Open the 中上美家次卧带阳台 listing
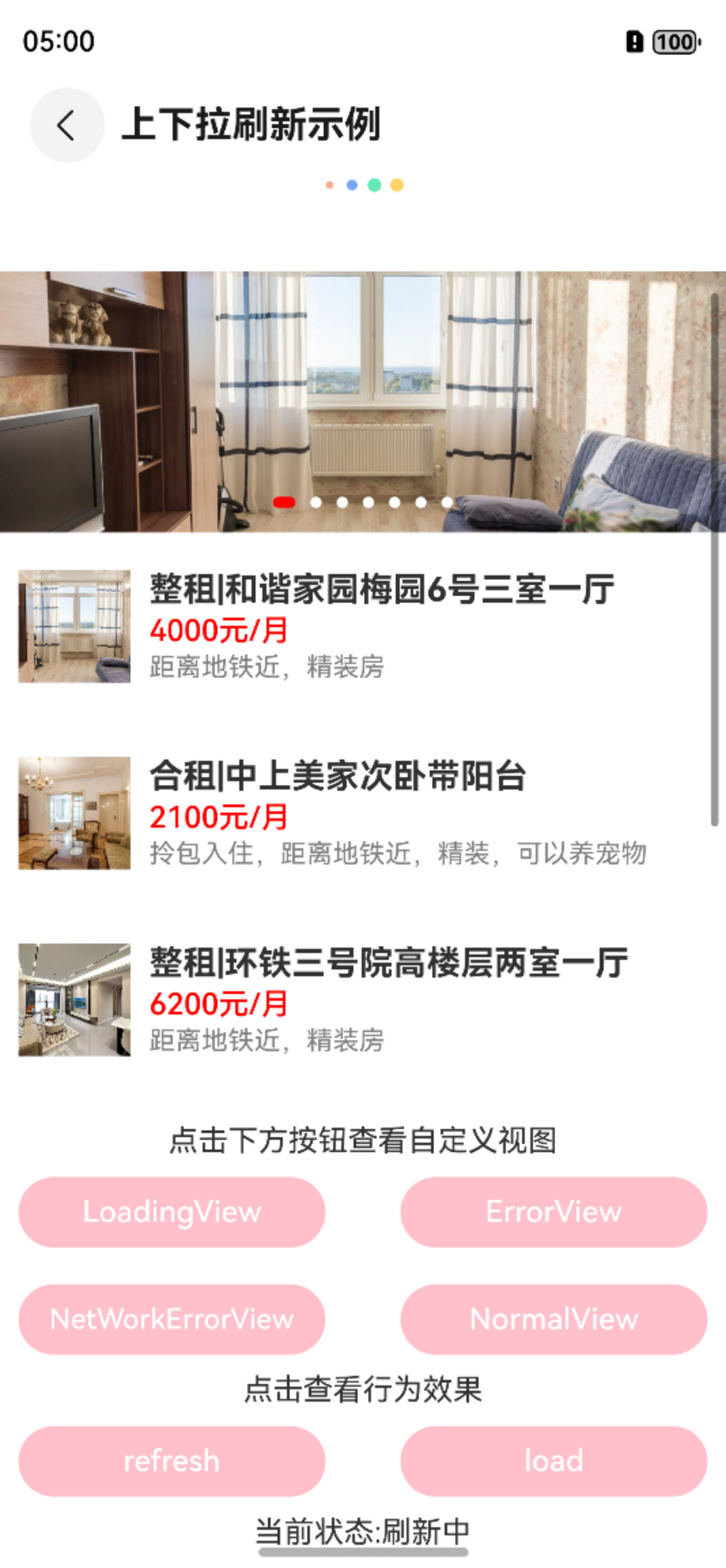Viewport: 726px width, 1568px height. tap(362, 813)
